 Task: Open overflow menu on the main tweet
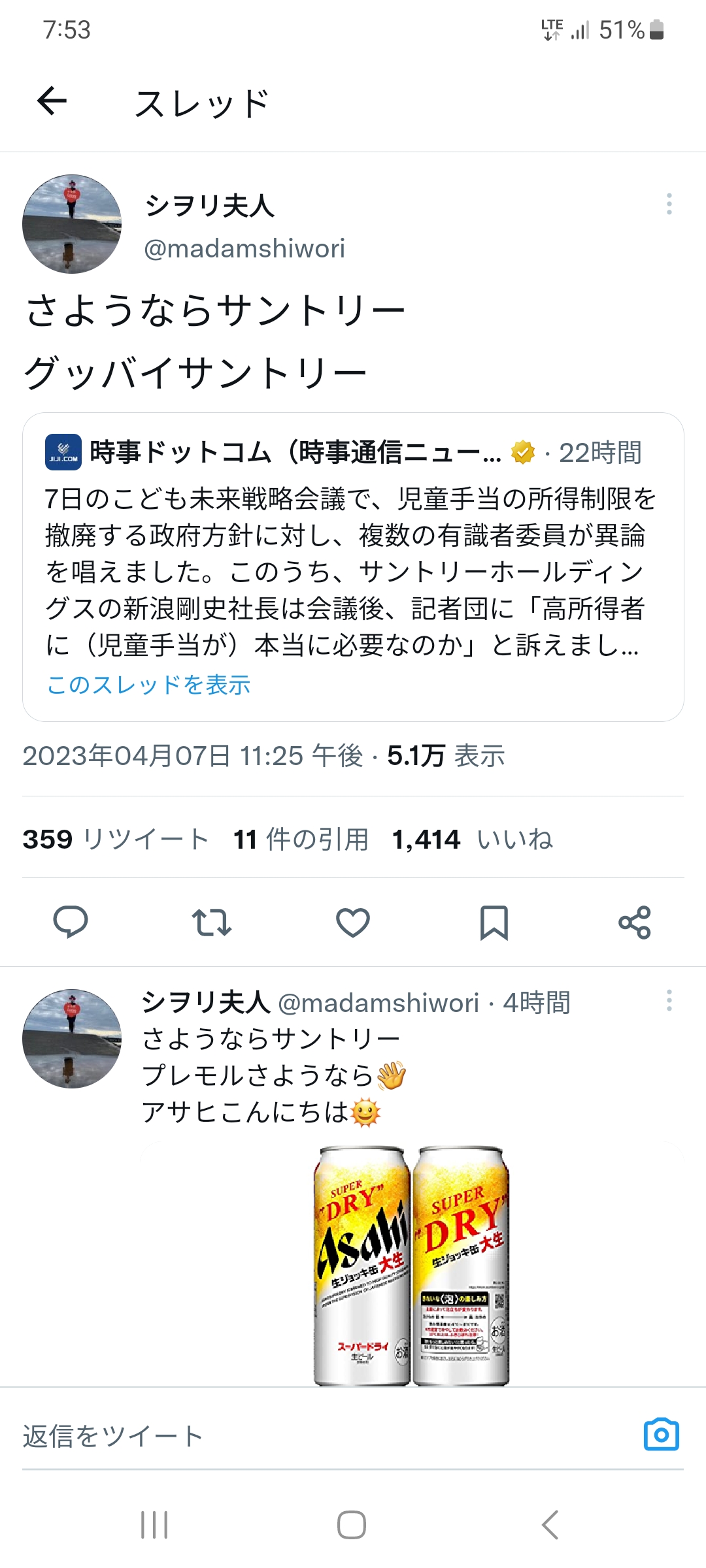coord(669,204)
